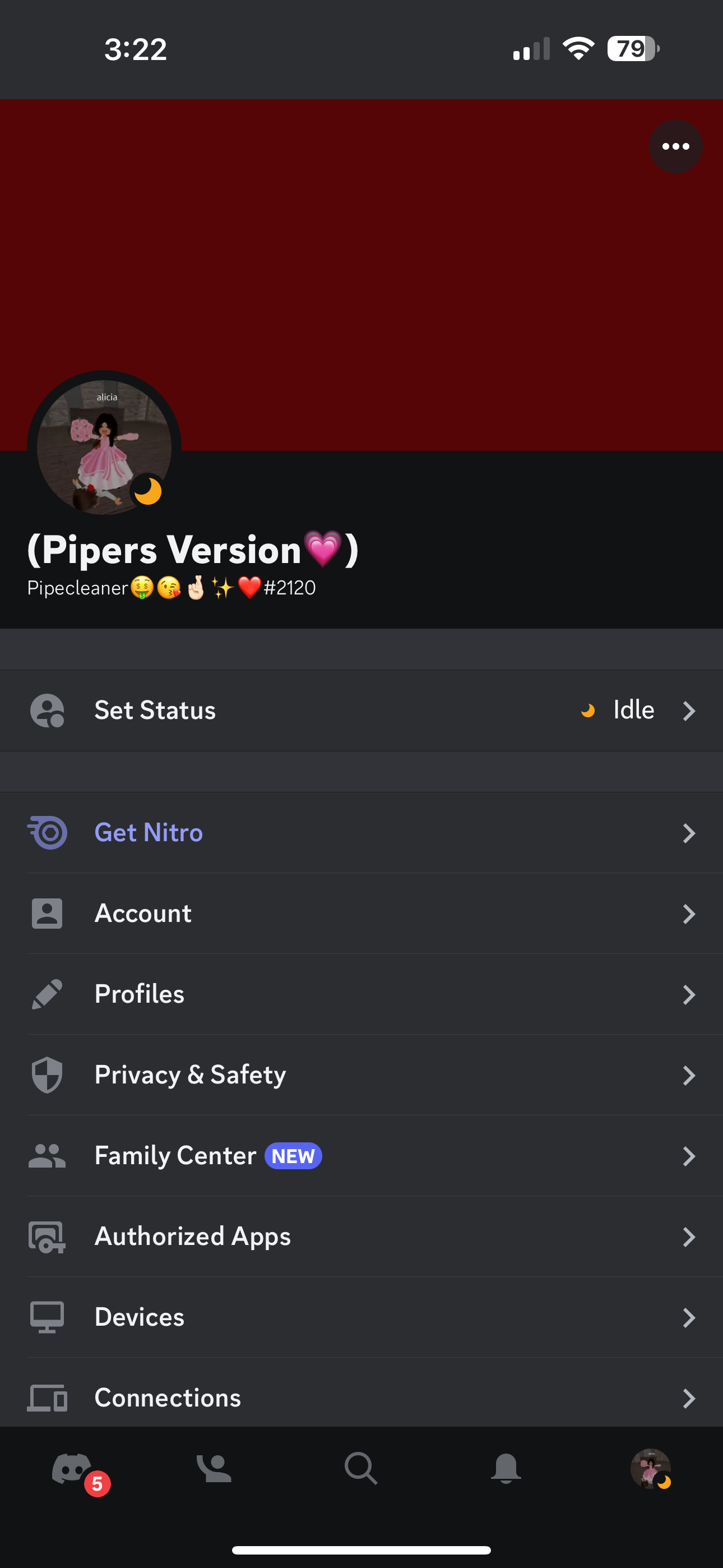The height and width of the screenshot is (1568, 723).
Task: Open the notifications bell tab
Action: [506, 1467]
